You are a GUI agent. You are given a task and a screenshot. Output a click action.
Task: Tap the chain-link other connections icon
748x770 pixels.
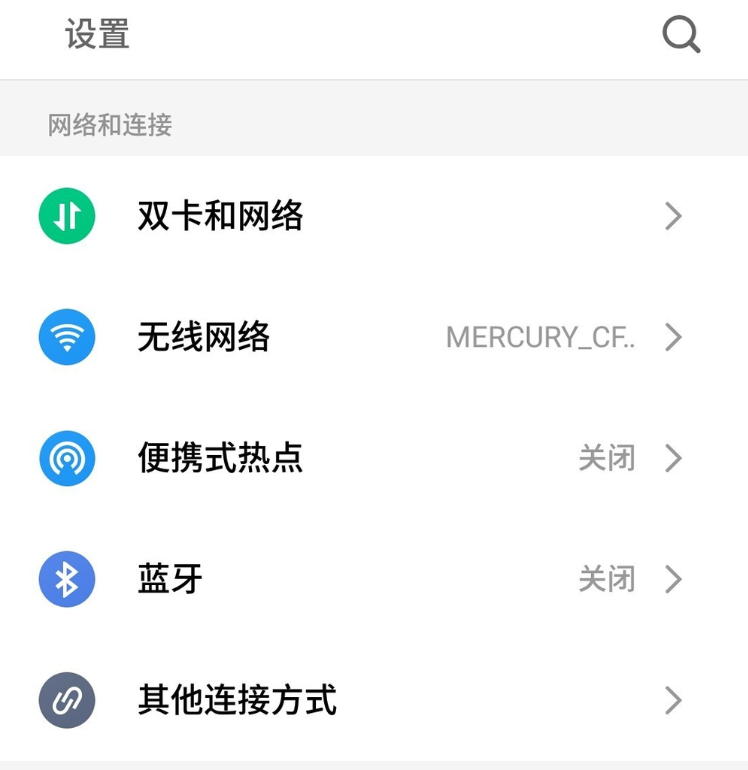[x=66, y=700]
